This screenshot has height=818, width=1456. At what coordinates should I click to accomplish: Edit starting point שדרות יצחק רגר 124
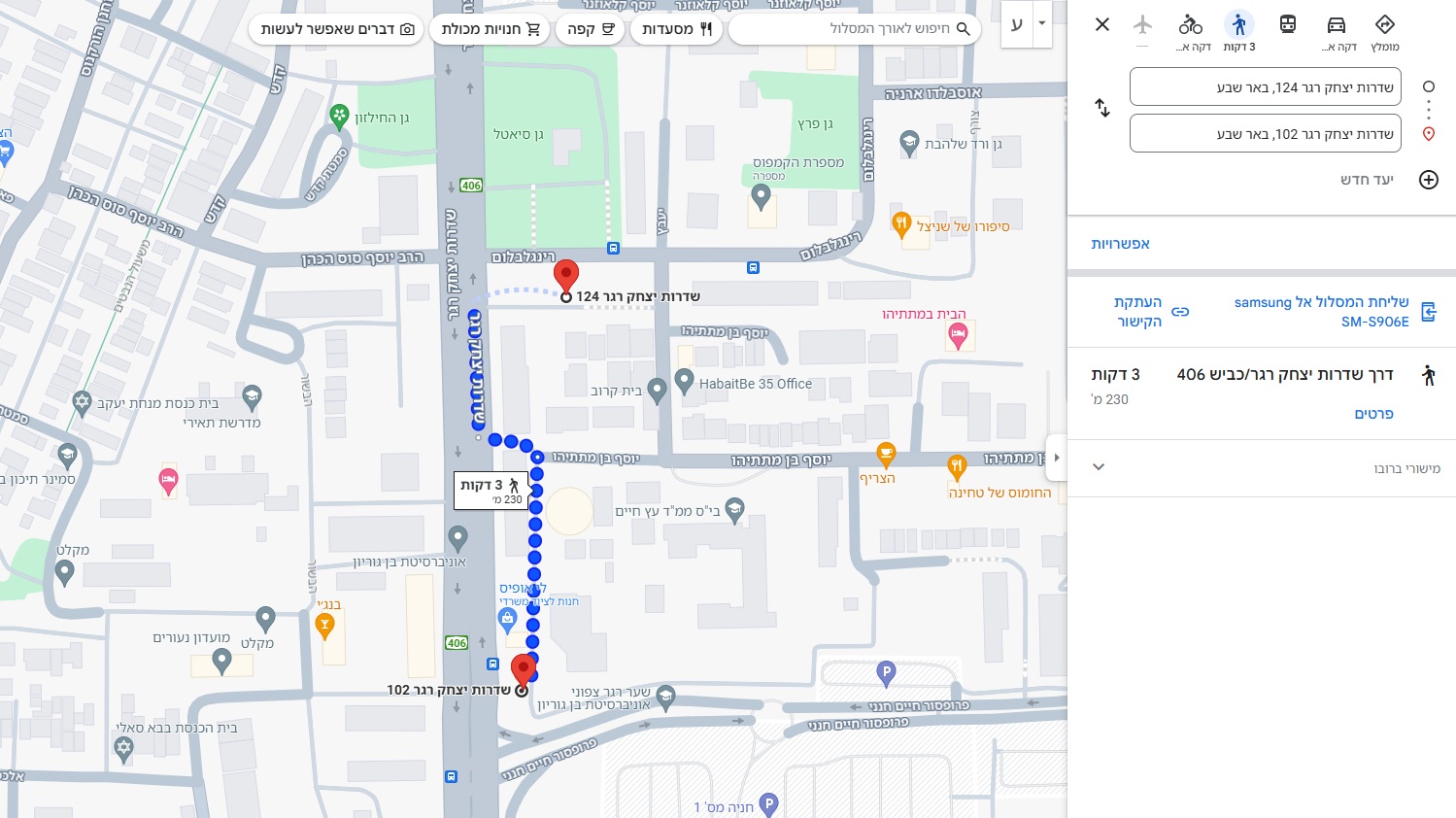(1265, 87)
